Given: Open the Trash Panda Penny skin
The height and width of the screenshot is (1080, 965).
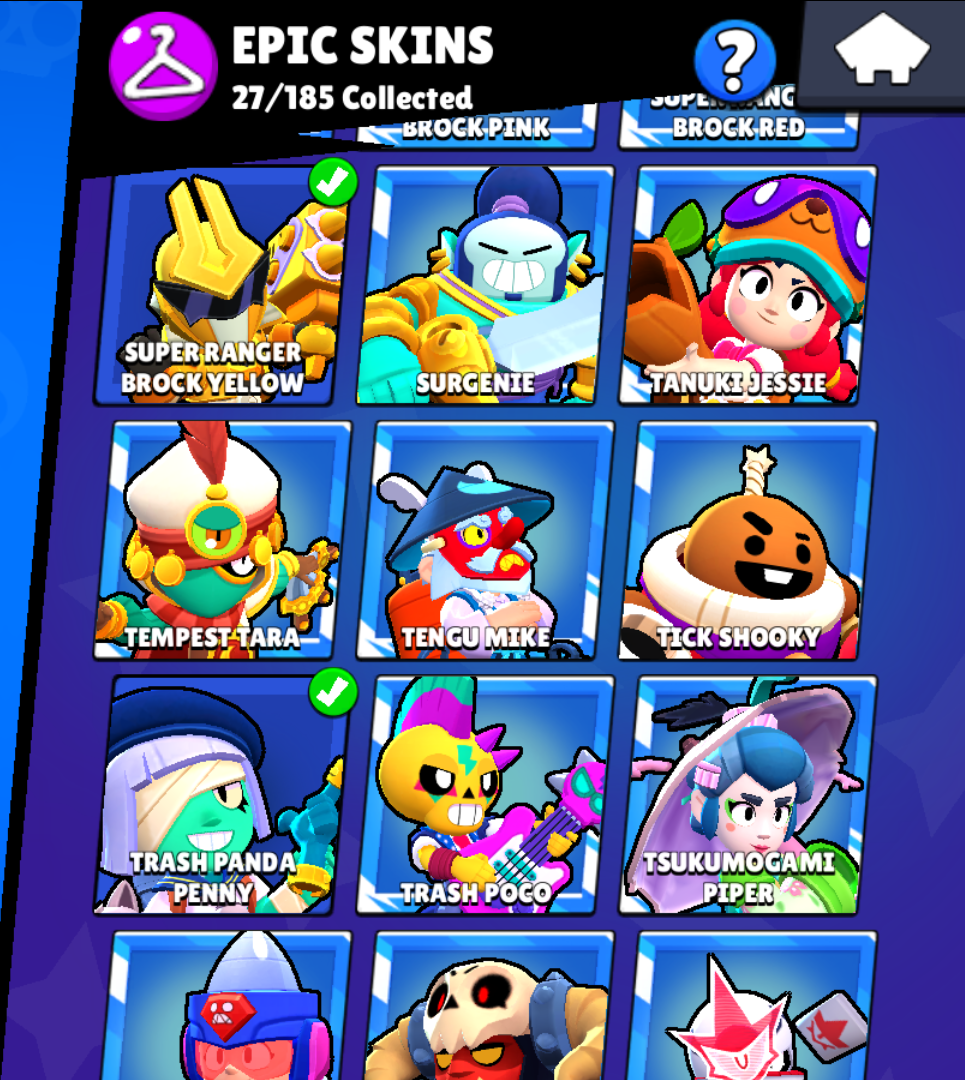Looking at the screenshot, I should point(222,795).
